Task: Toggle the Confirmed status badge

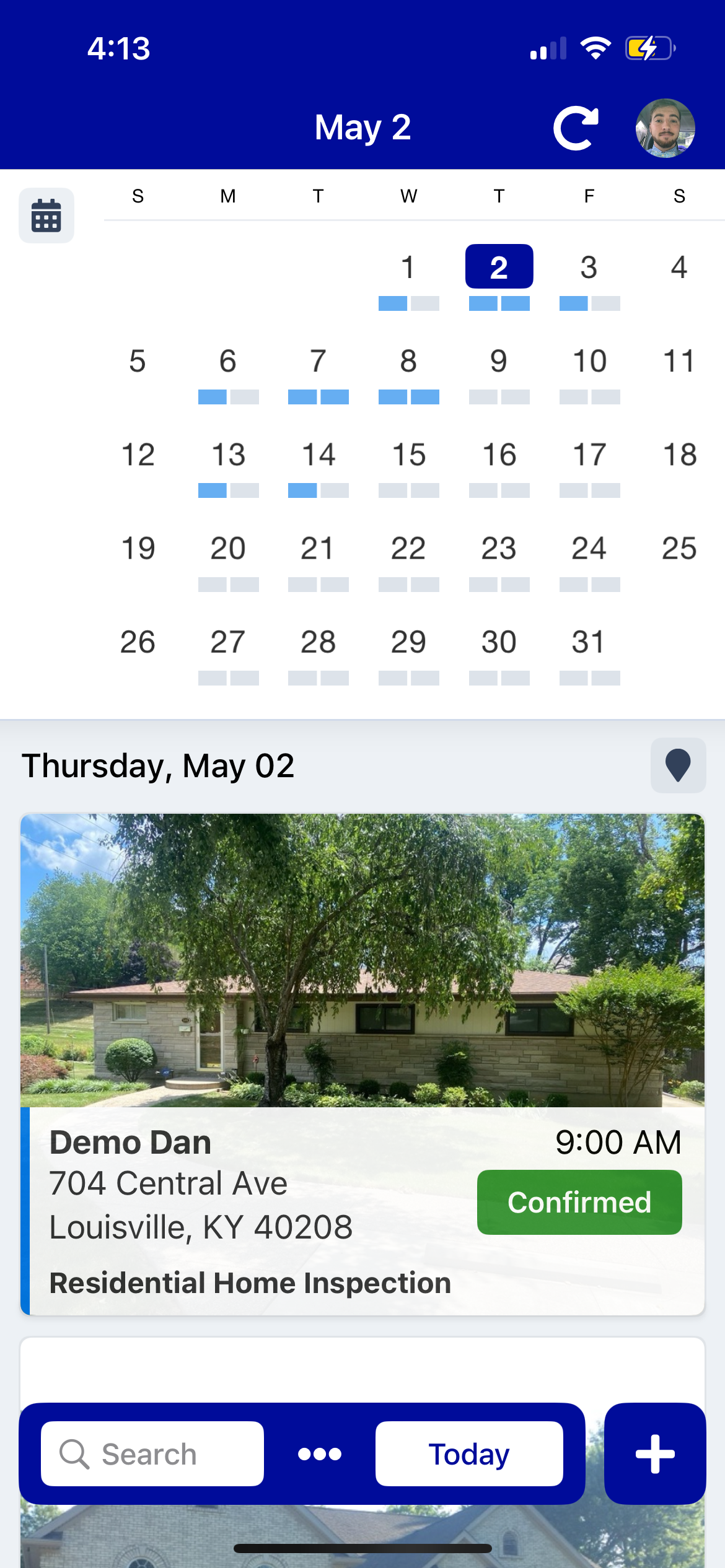Action: [x=579, y=1201]
